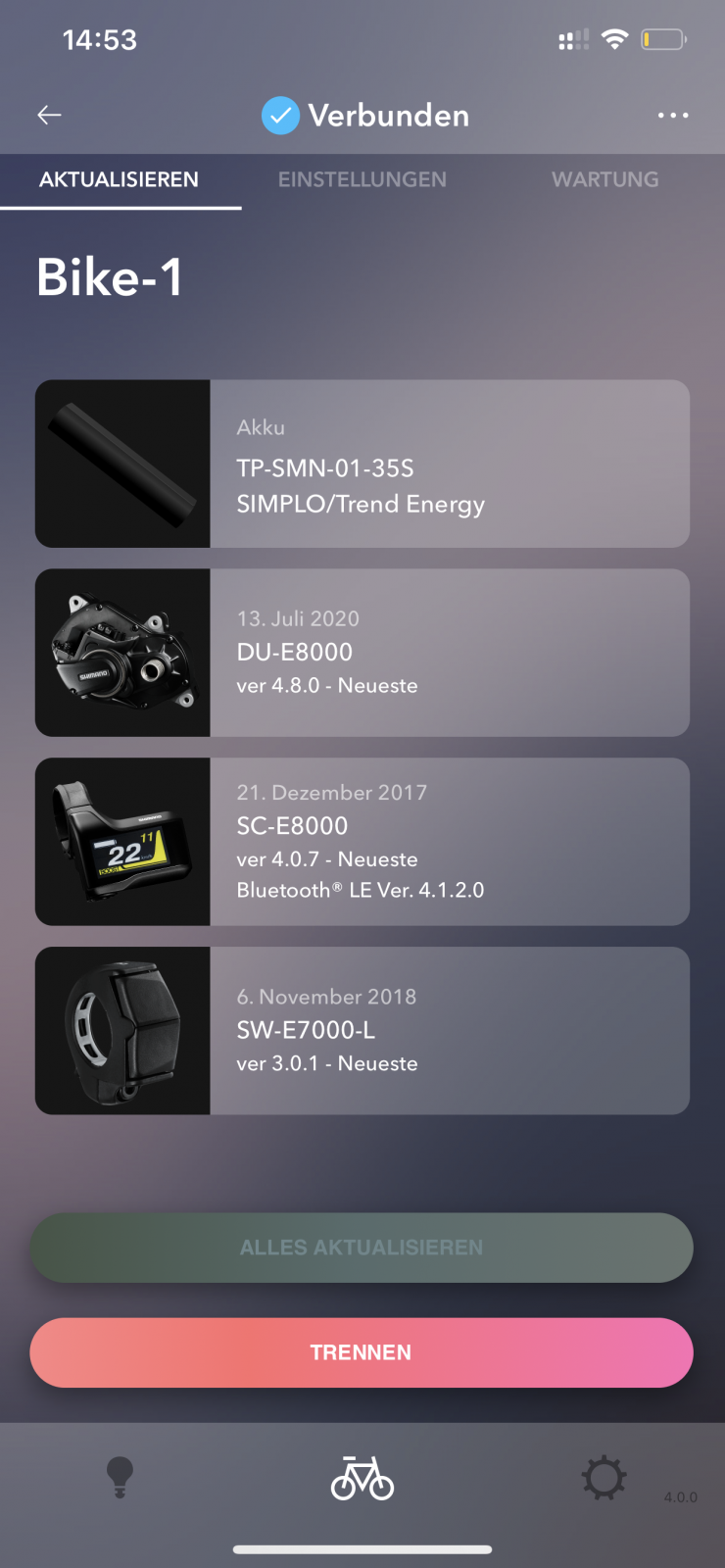
Task: Open the SC-E8000 display card
Action: click(x=362, y=842)
